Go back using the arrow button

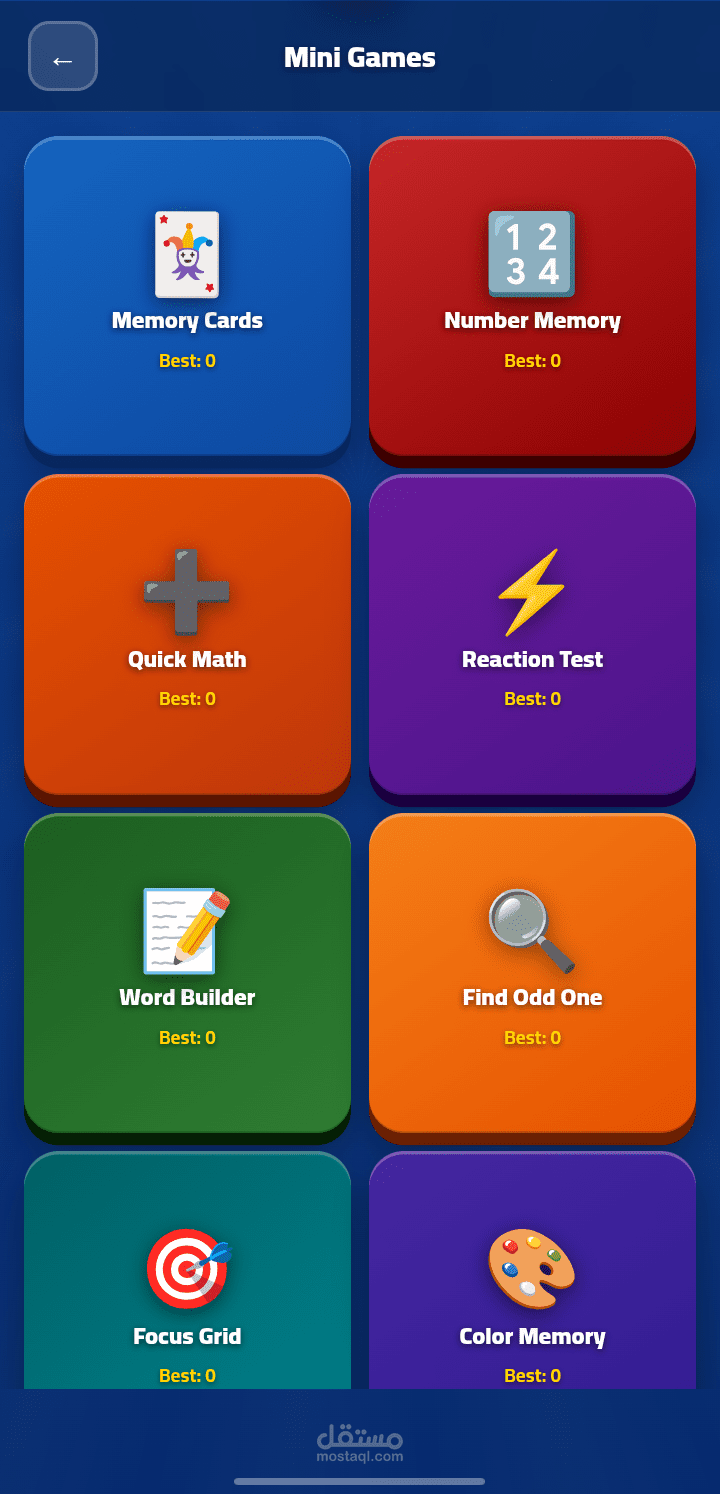63,57
